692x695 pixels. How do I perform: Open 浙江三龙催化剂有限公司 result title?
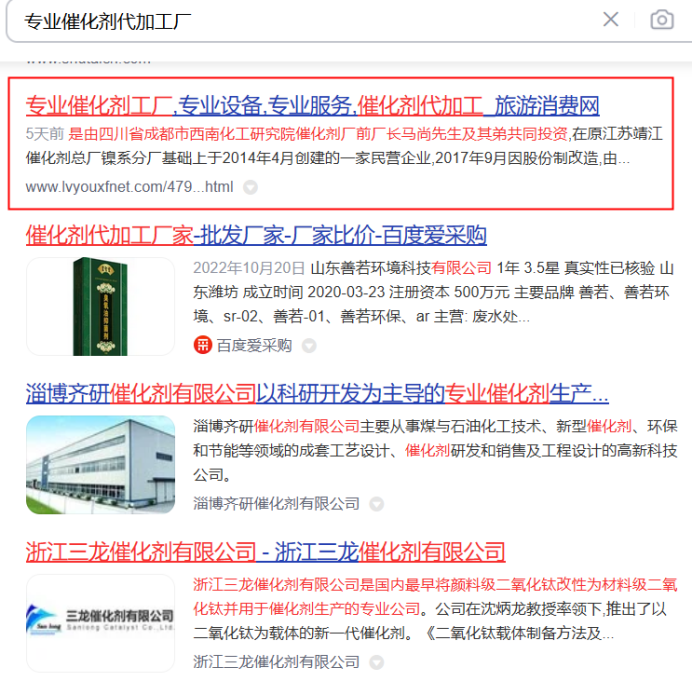(265, 551)
